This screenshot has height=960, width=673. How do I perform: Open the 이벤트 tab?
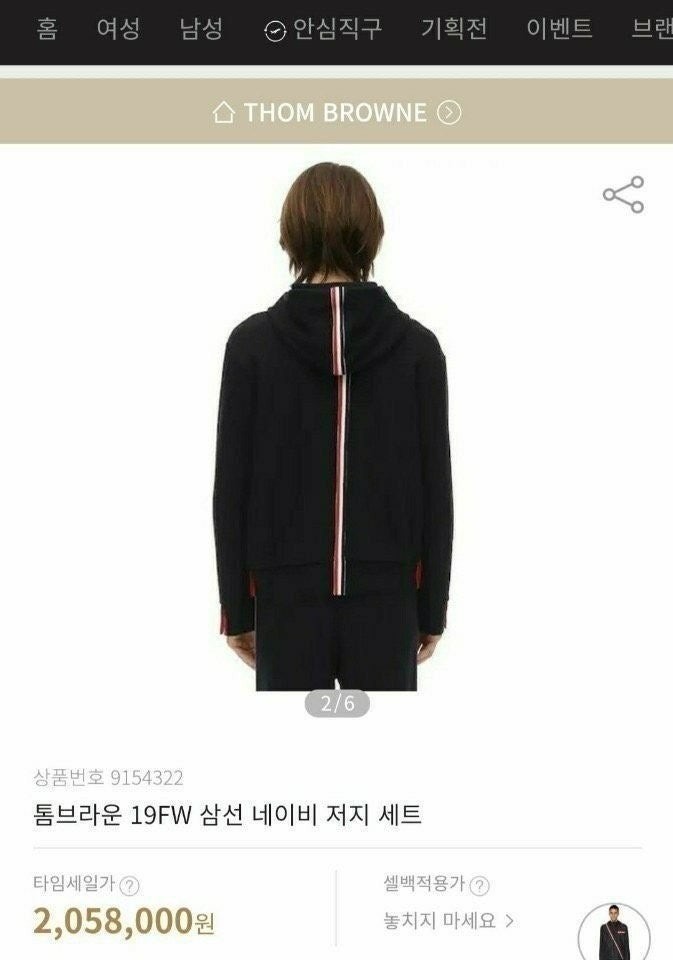(x=560, y=29)
